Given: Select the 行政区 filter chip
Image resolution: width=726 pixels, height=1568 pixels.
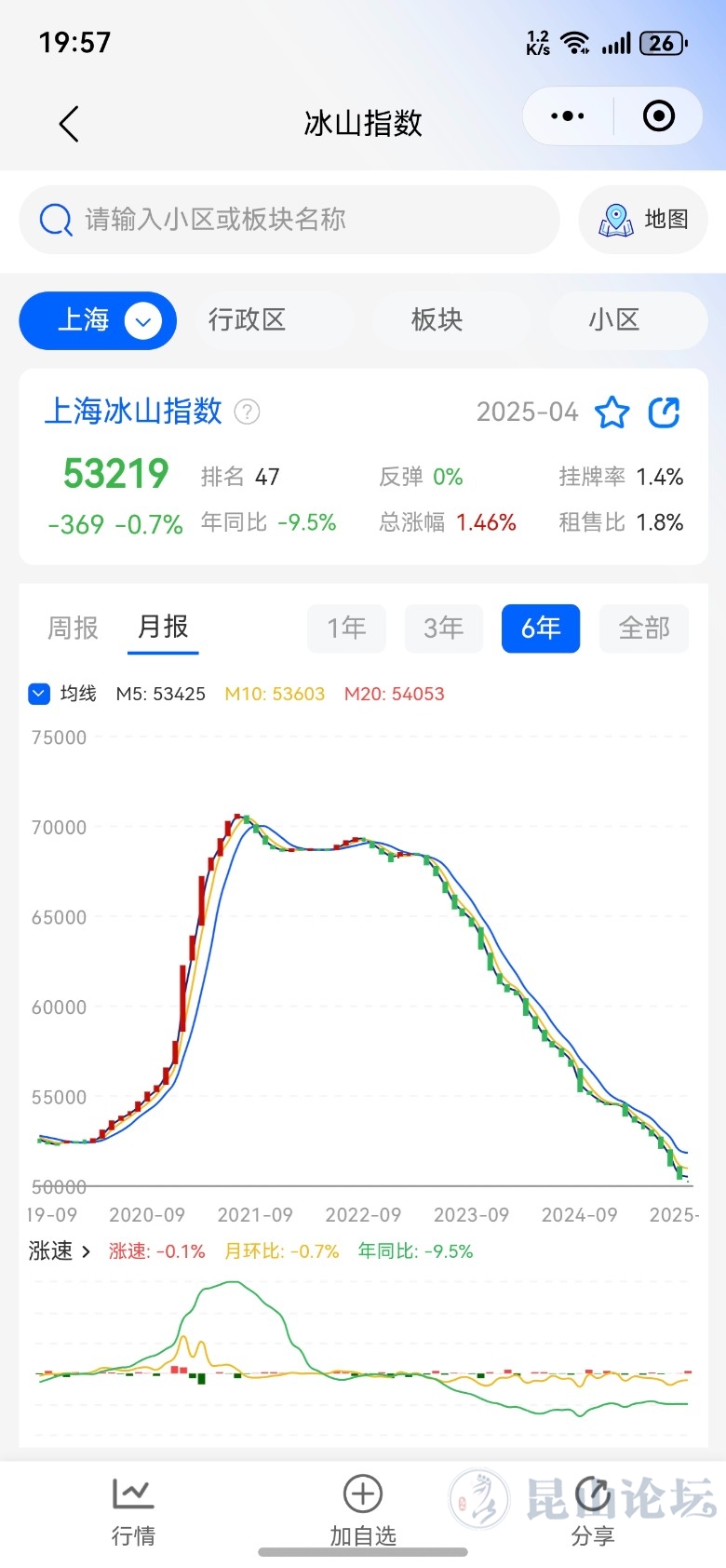Looking at the screenshot, I should (x=247, y=320).
